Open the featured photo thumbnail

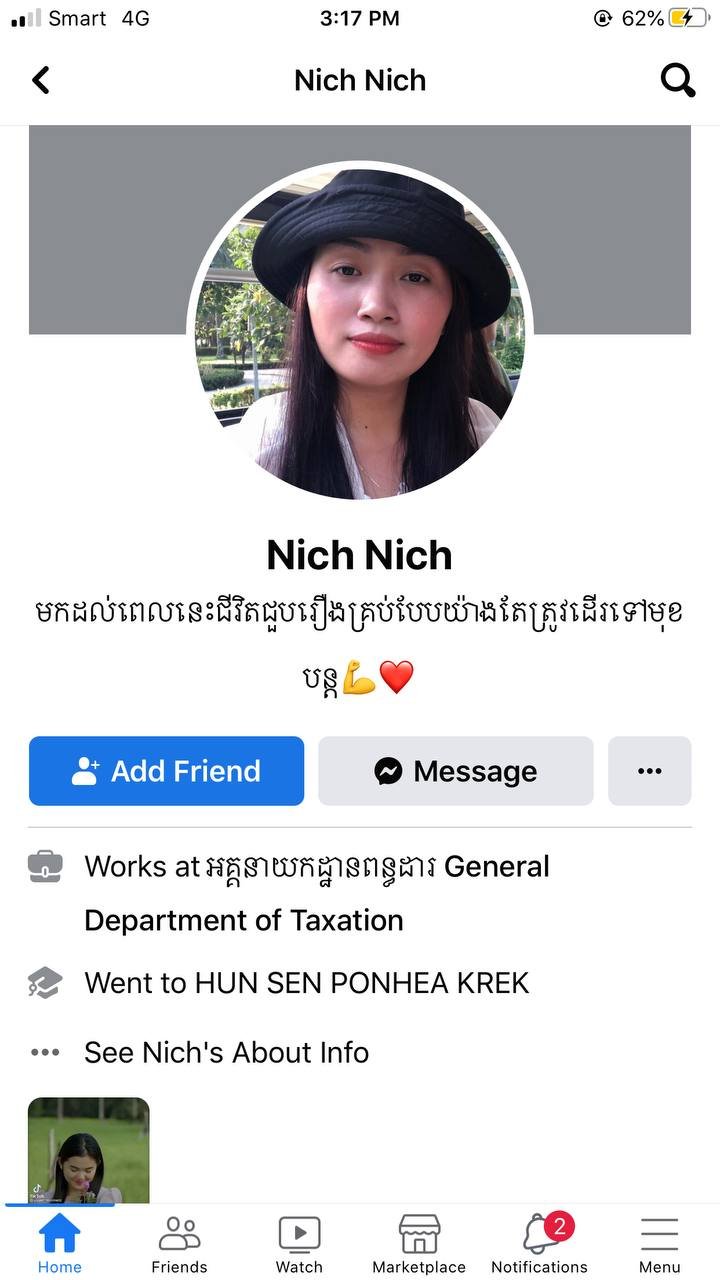88,1150
